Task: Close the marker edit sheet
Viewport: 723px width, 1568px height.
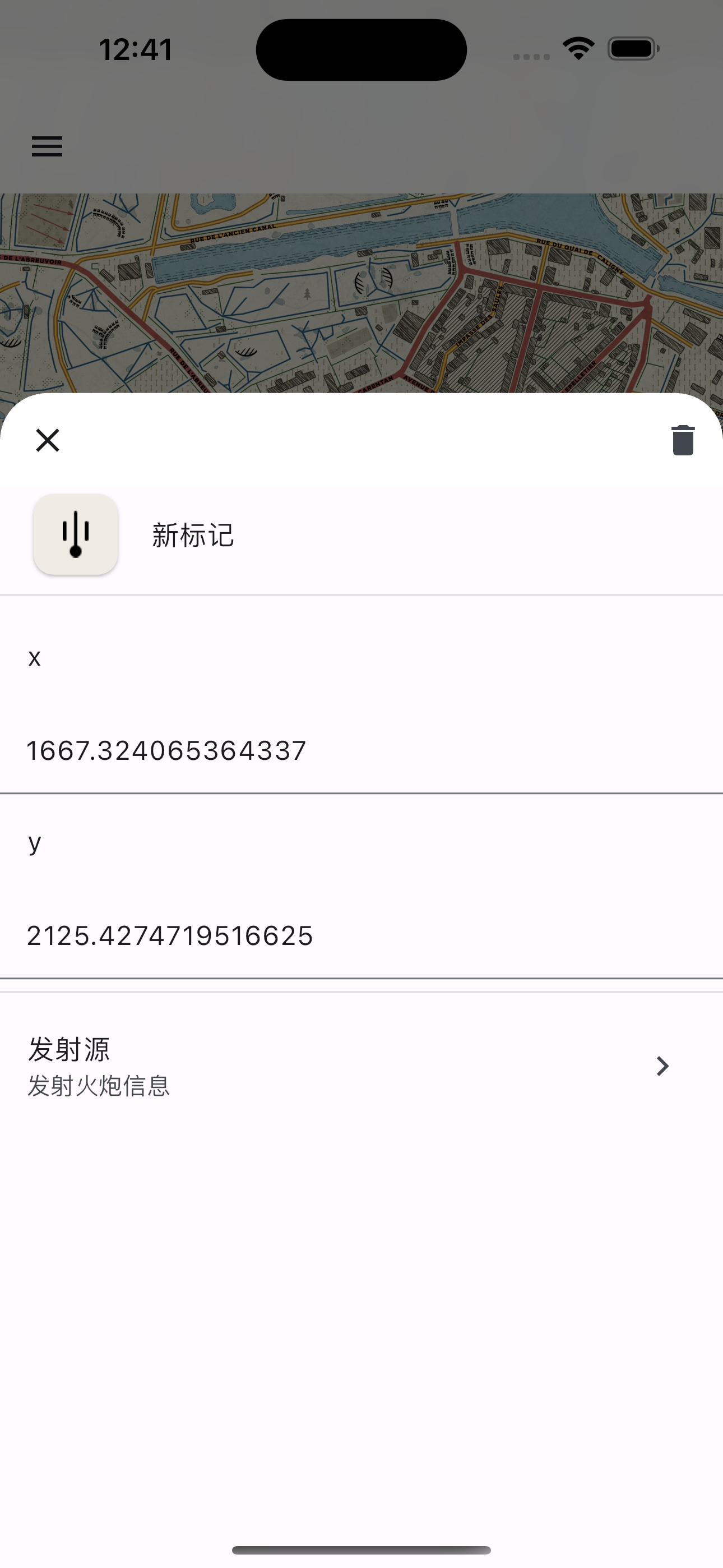Action: tap(48, 440)
